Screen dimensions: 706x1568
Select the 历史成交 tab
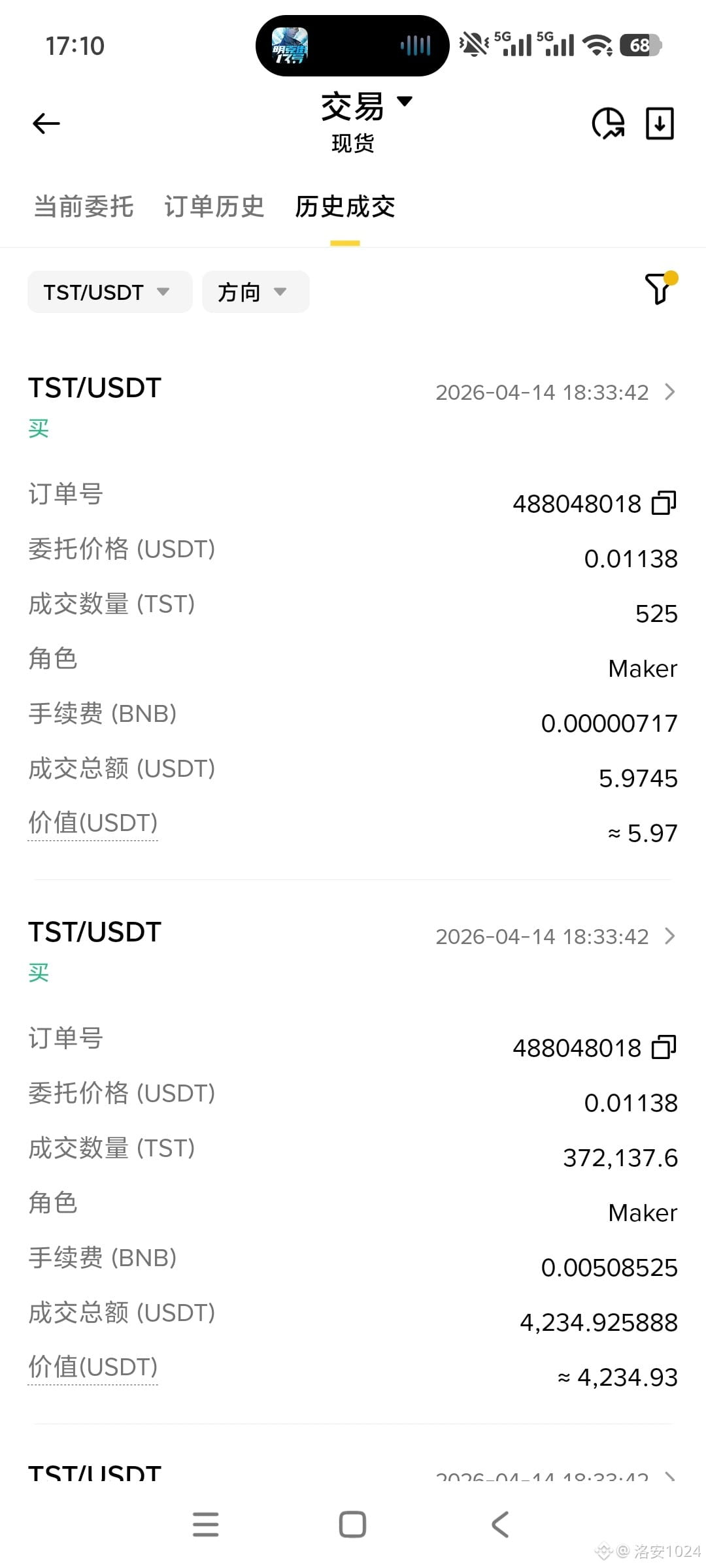(345, 206)
